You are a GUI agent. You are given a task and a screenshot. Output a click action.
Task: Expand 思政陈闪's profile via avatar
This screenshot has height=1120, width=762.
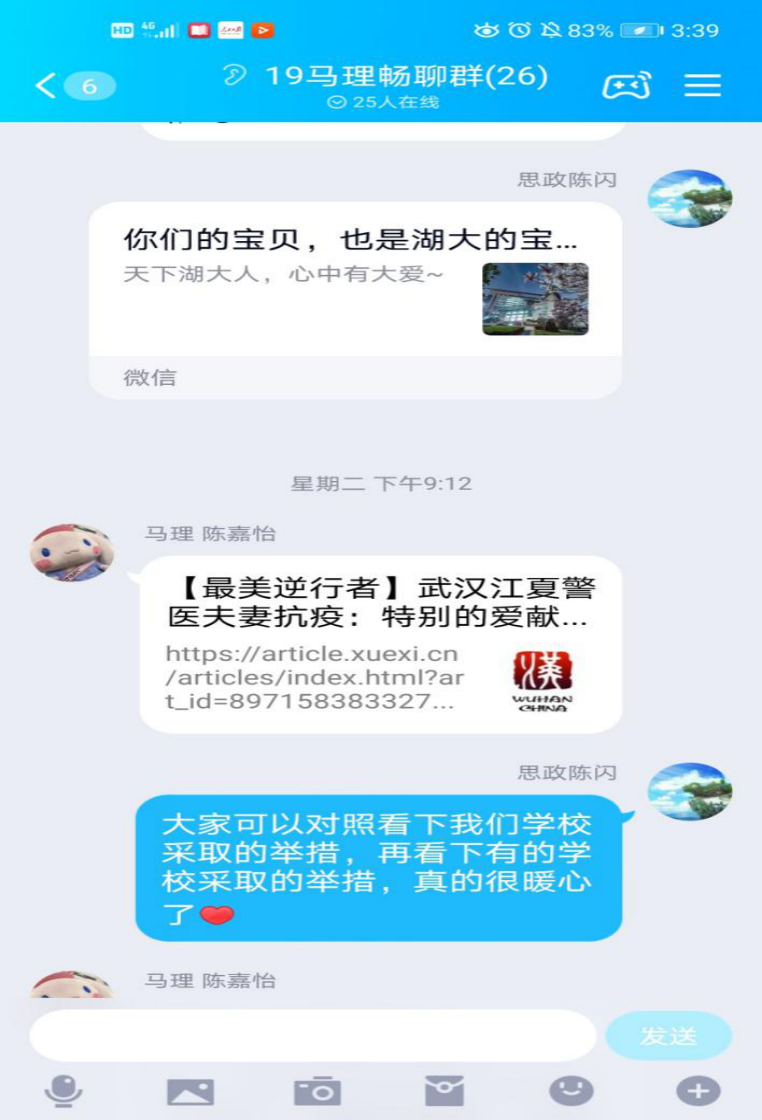click(x=689, y=198)
